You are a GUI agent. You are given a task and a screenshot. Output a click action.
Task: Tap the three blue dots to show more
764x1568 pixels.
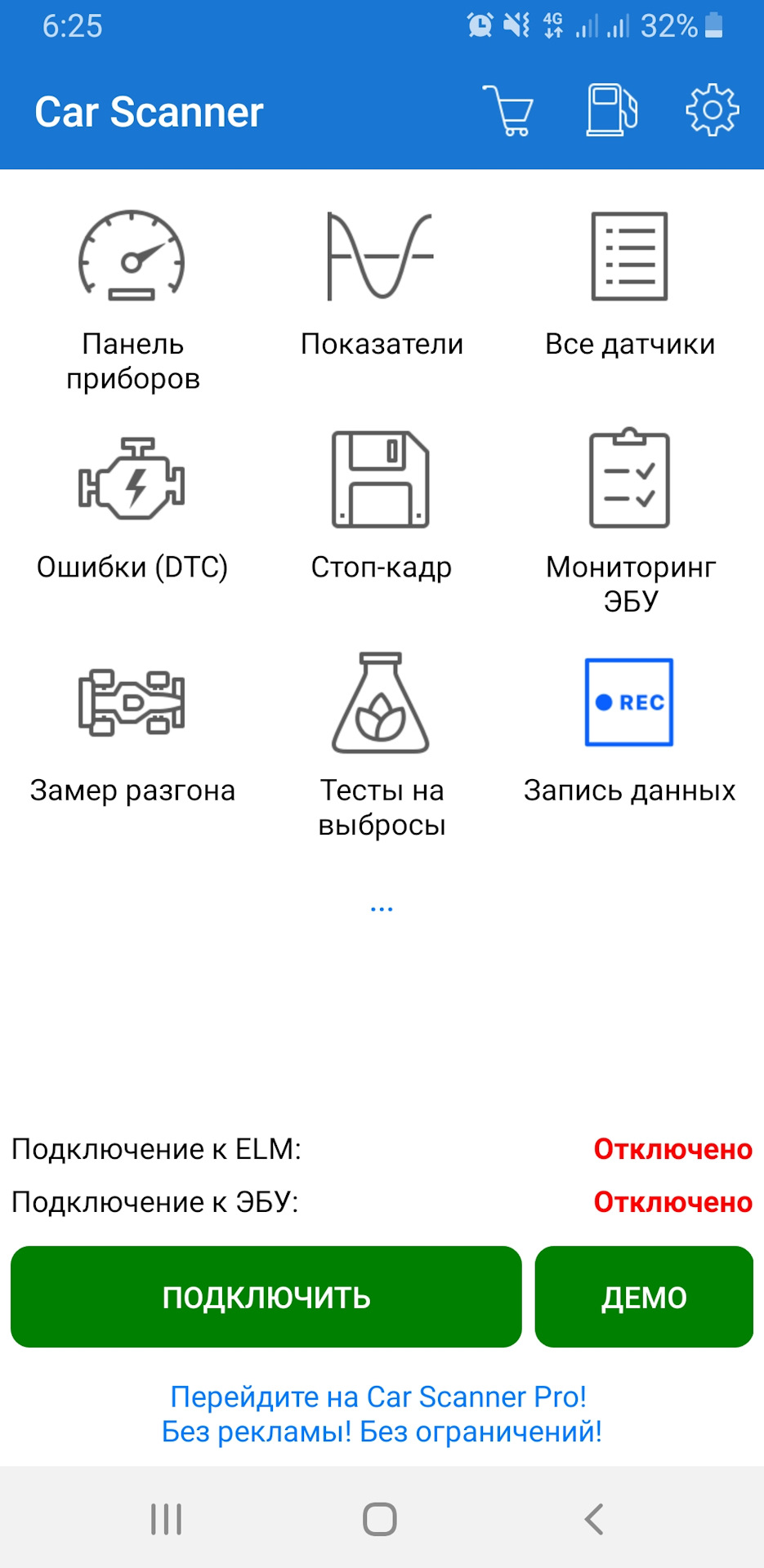coord(382,908)
